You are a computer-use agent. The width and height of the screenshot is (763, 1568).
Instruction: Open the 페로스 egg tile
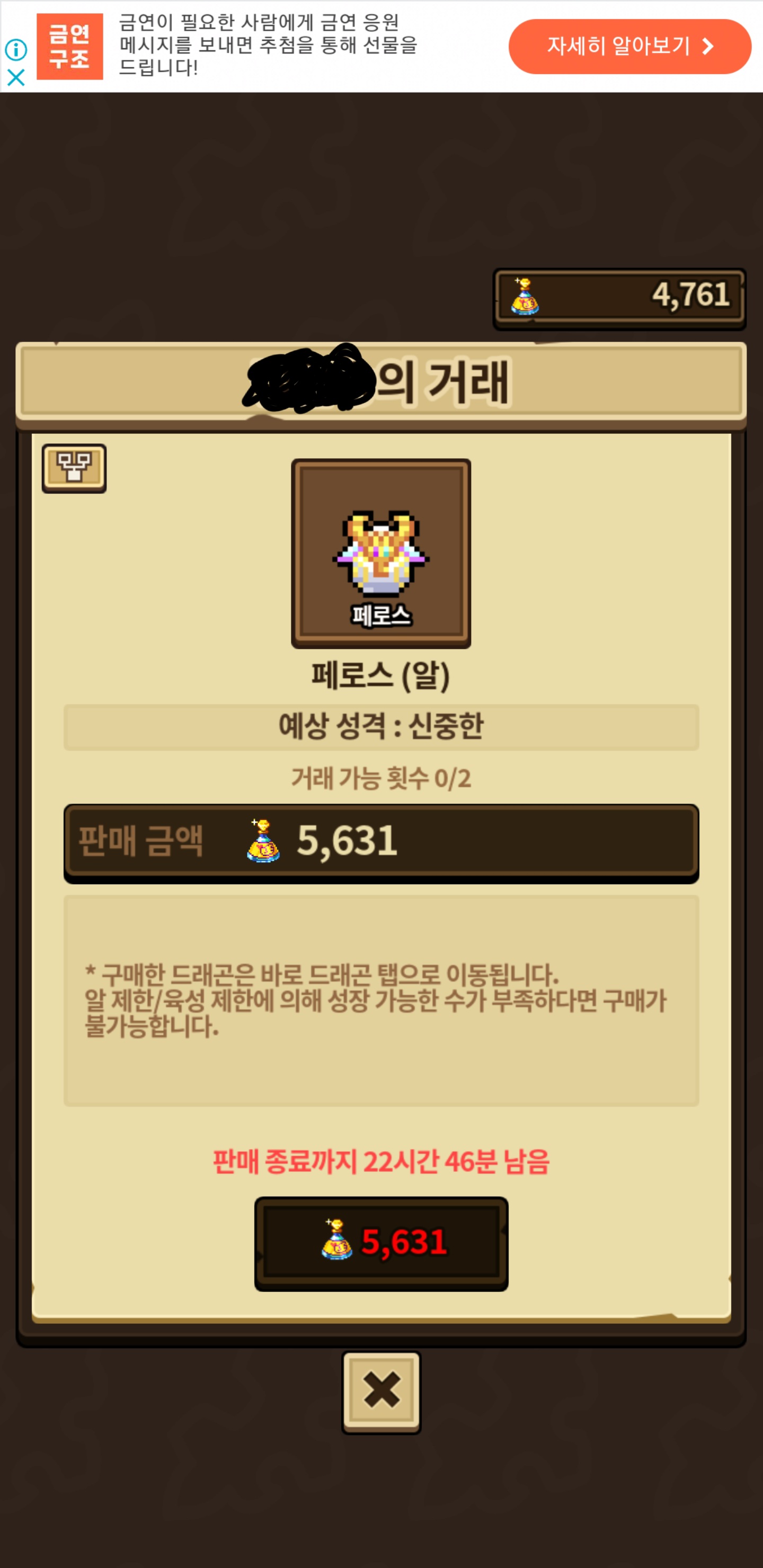click(380, 553)
